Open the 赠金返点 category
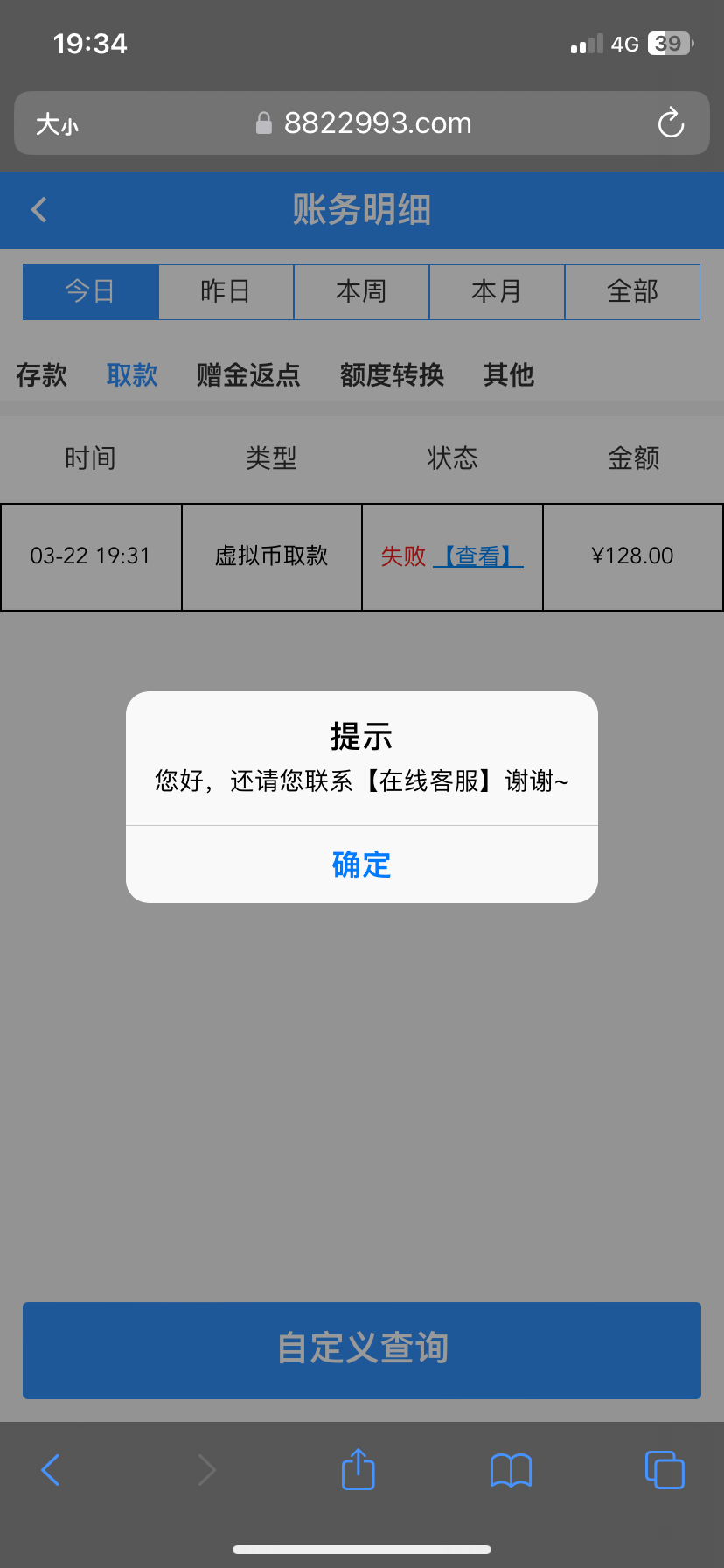724x1568 pixels. pyautogui.click(x=248, y=375)
